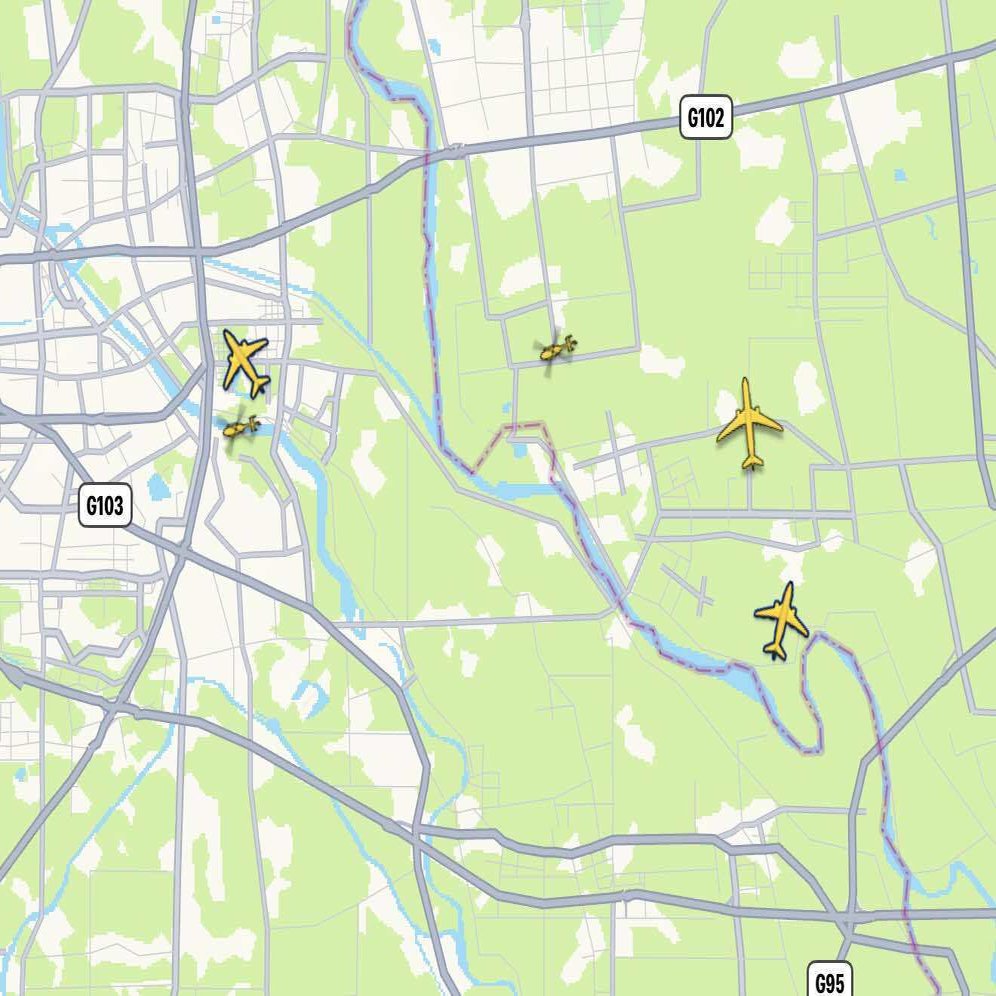Select the airplane flying over the western city
This screenshot has width=996, height=996.
pos(244,361)
